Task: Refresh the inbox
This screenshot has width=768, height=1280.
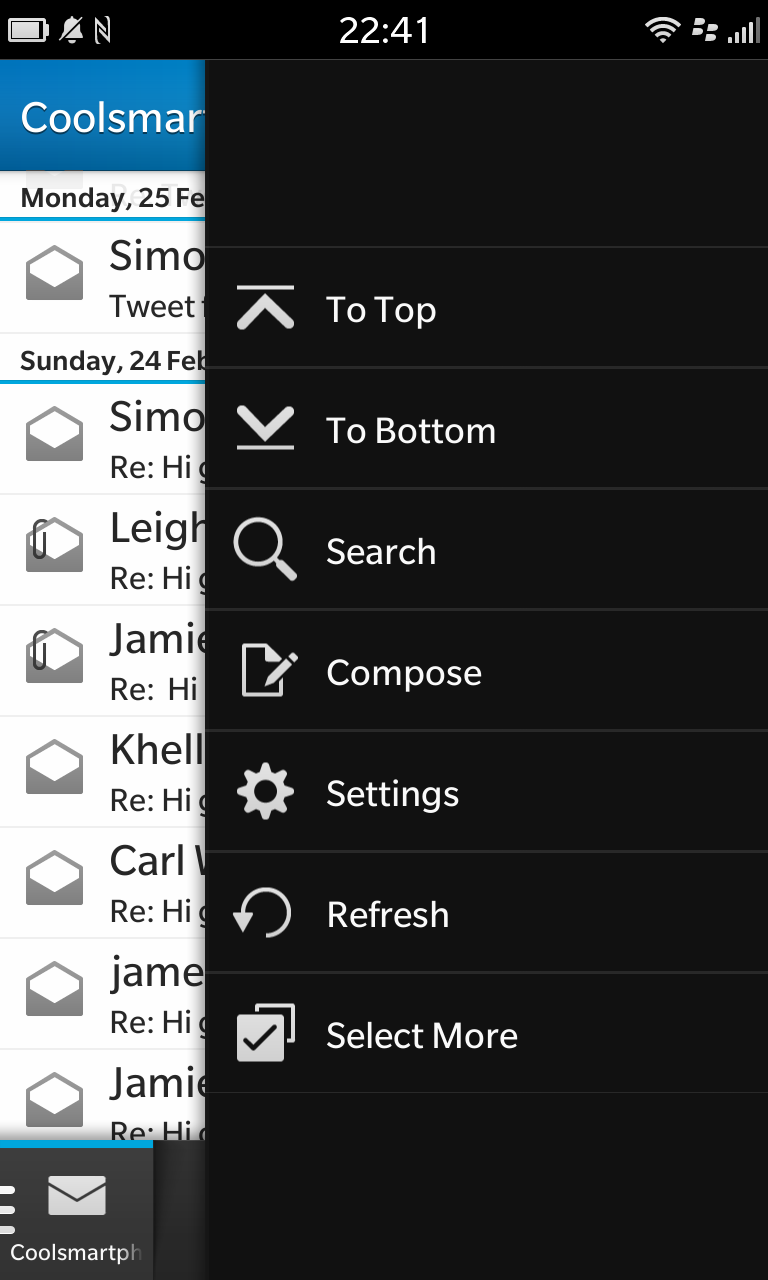Action: pyautogui.click(x=486, y=914)
